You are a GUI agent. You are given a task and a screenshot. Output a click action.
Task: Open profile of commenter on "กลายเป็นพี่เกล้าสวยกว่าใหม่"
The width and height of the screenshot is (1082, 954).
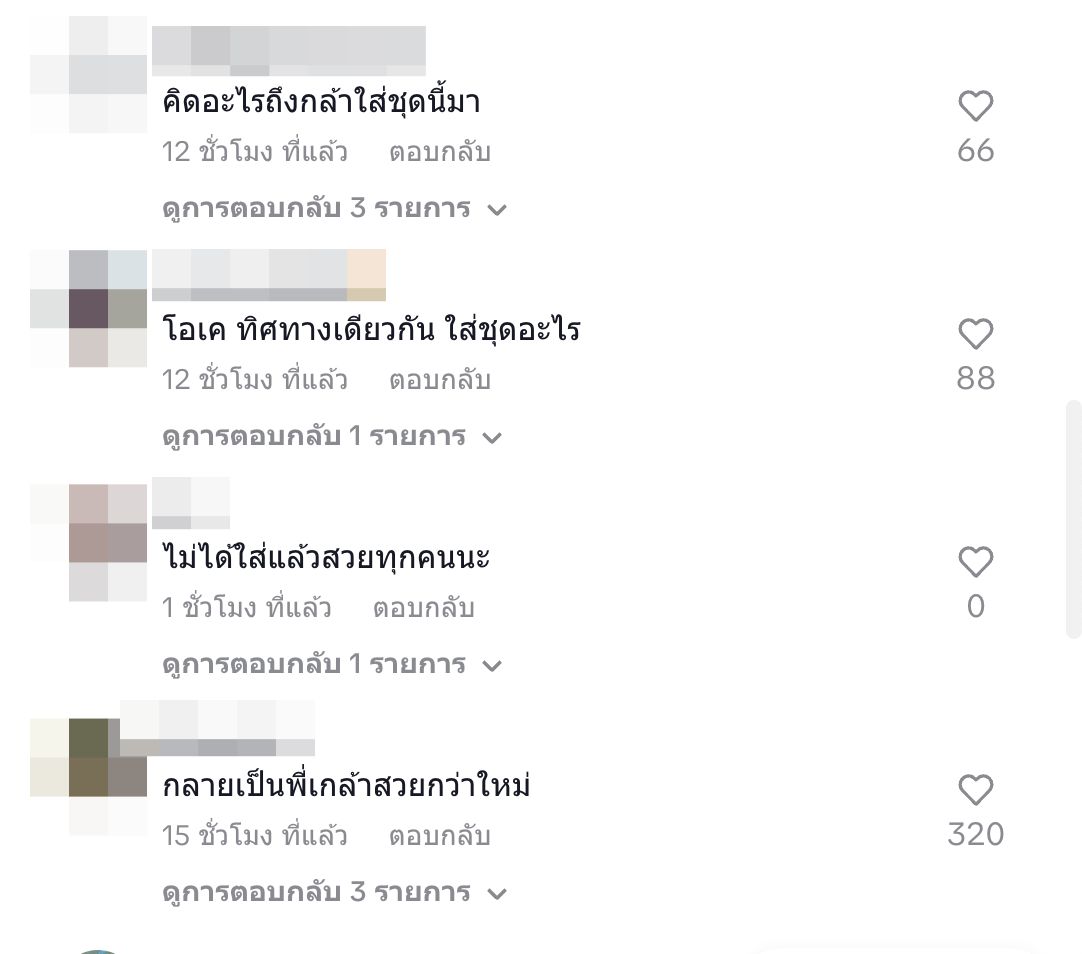click(89, 777)
